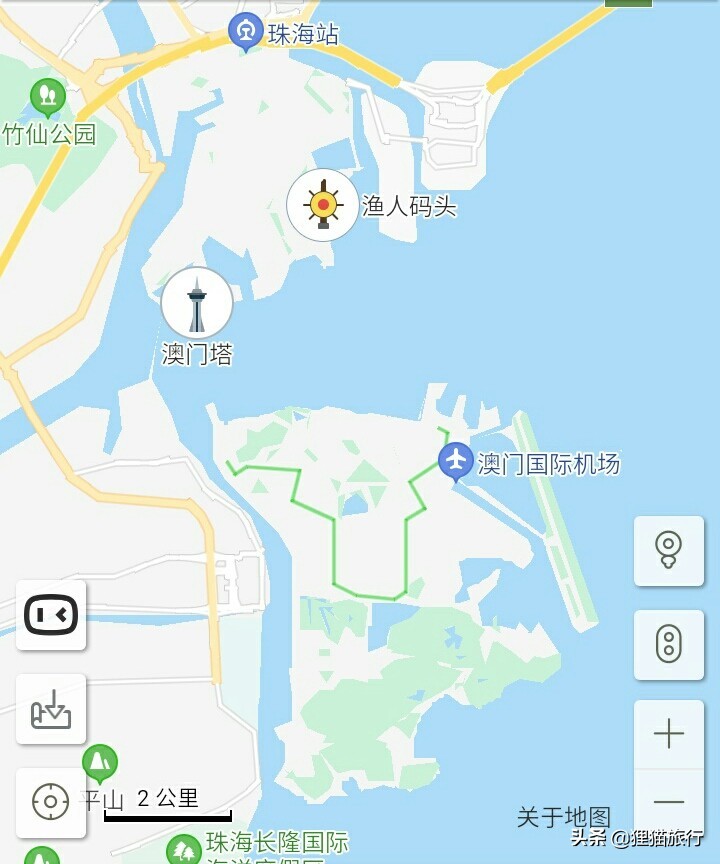Zoom out of the map

click(668, 802)
